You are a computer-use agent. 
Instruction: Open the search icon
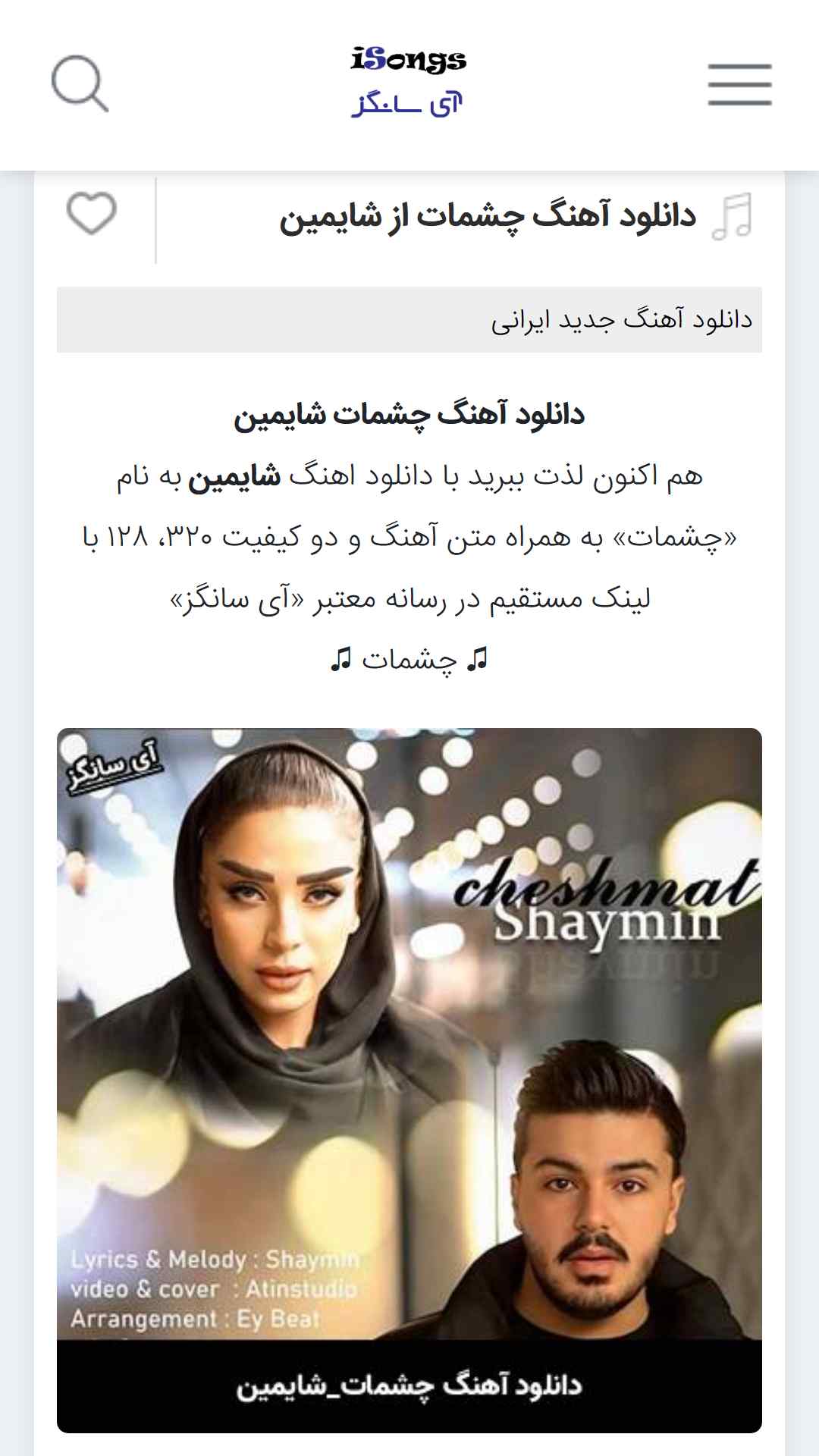tap(80, 83)
